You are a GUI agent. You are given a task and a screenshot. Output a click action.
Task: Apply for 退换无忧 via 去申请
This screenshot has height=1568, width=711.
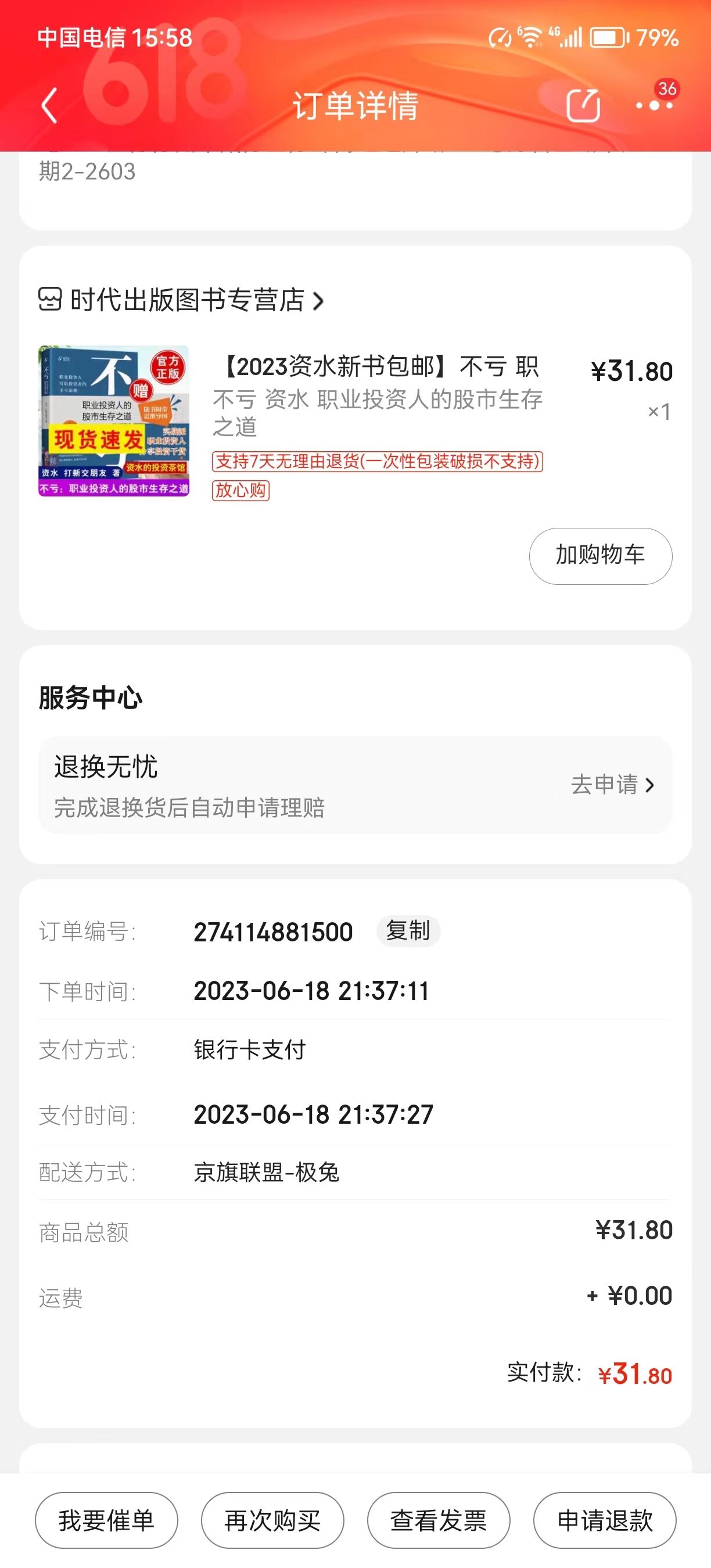point(612,785)
